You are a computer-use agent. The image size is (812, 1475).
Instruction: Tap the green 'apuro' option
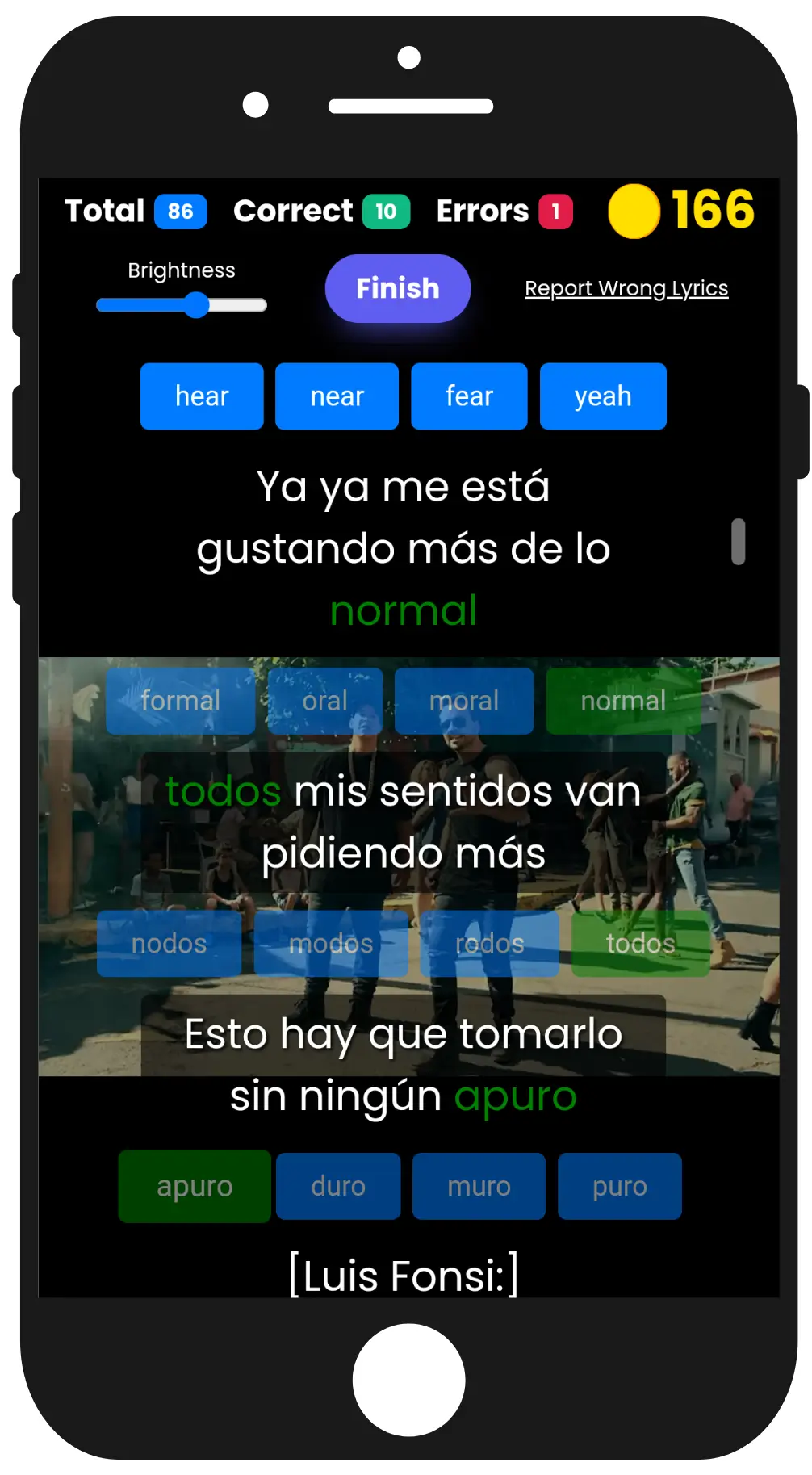tap(195, 1186)
